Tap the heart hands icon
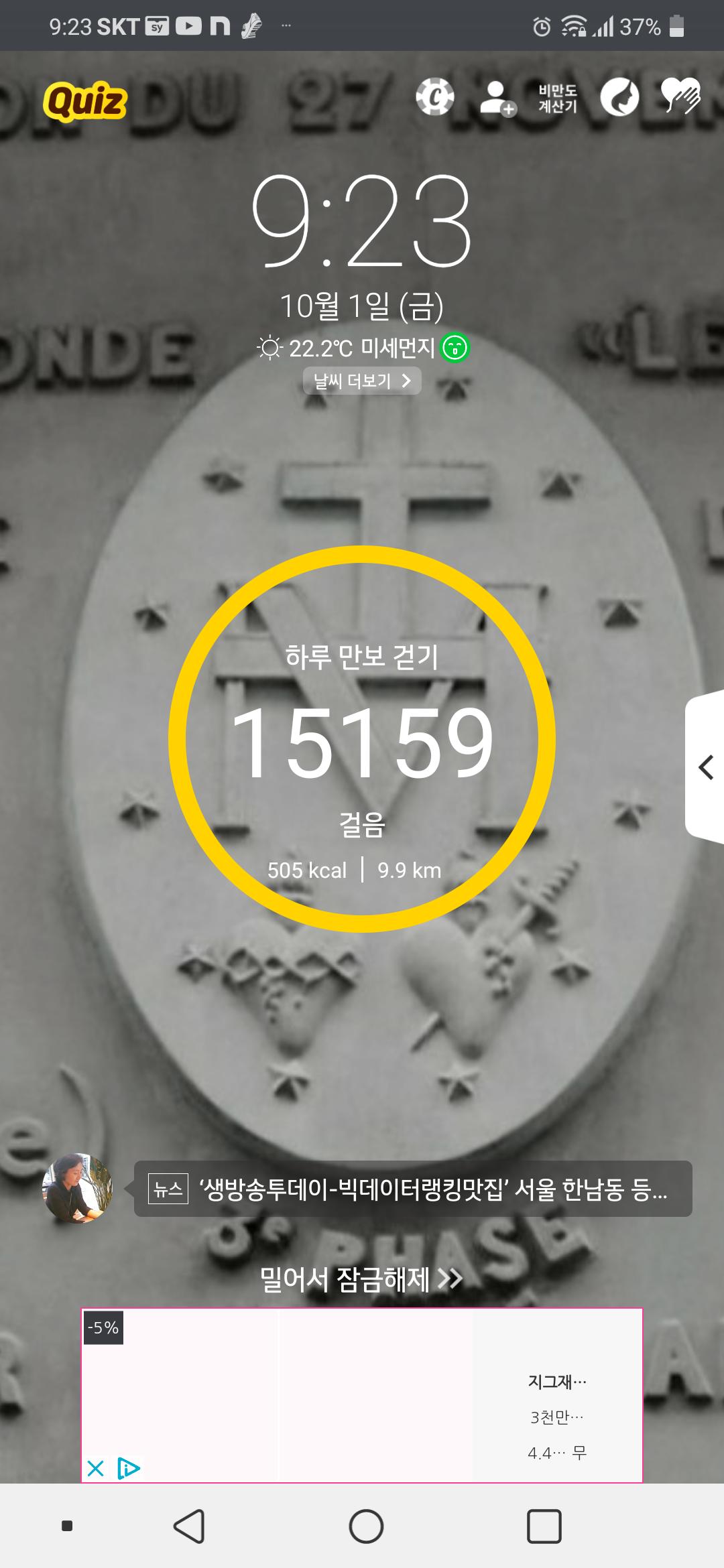Viewport: 724px width, 1568px height. point(680,96)
